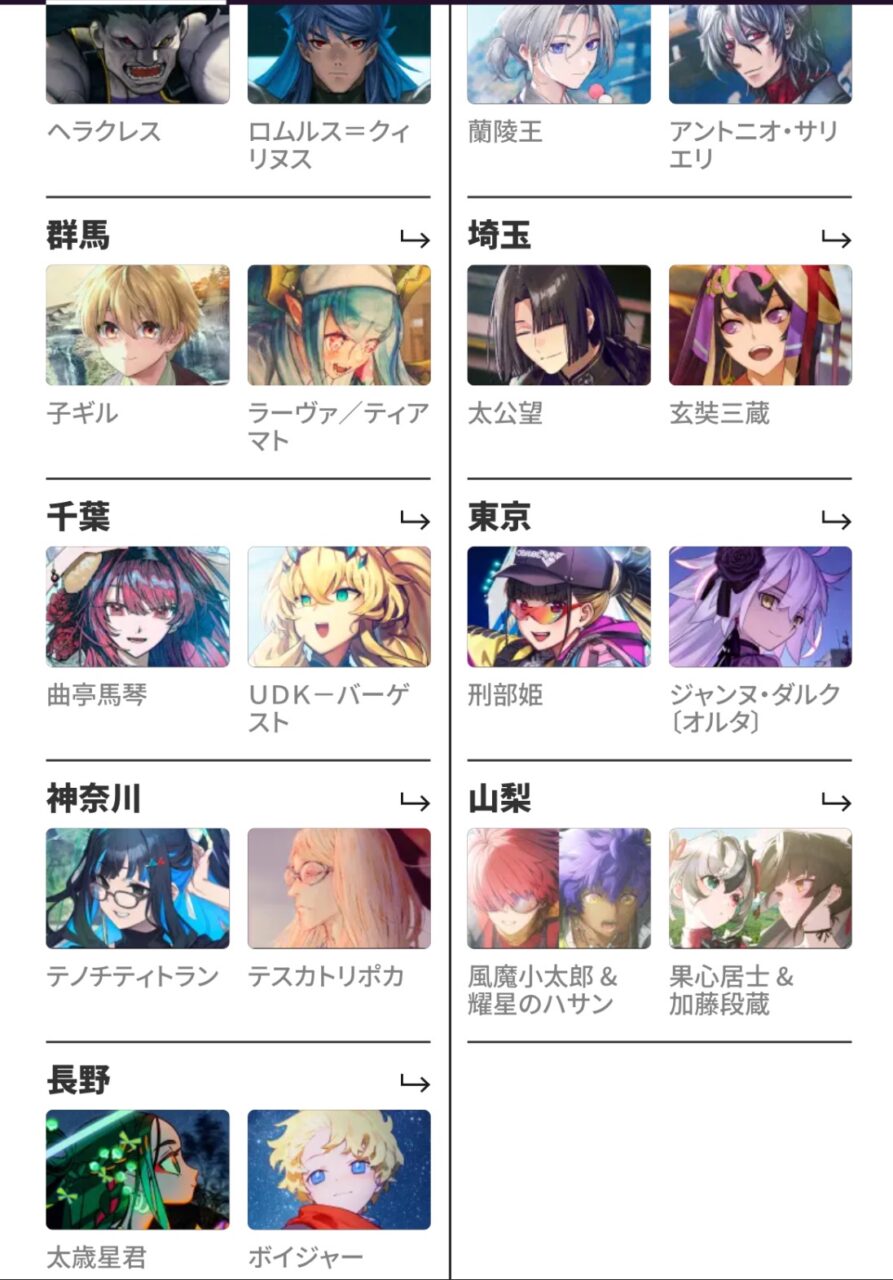
Task: Tap the 玄奘三蔵 character image
Action: pyautogui.click(x=760, y=325)
